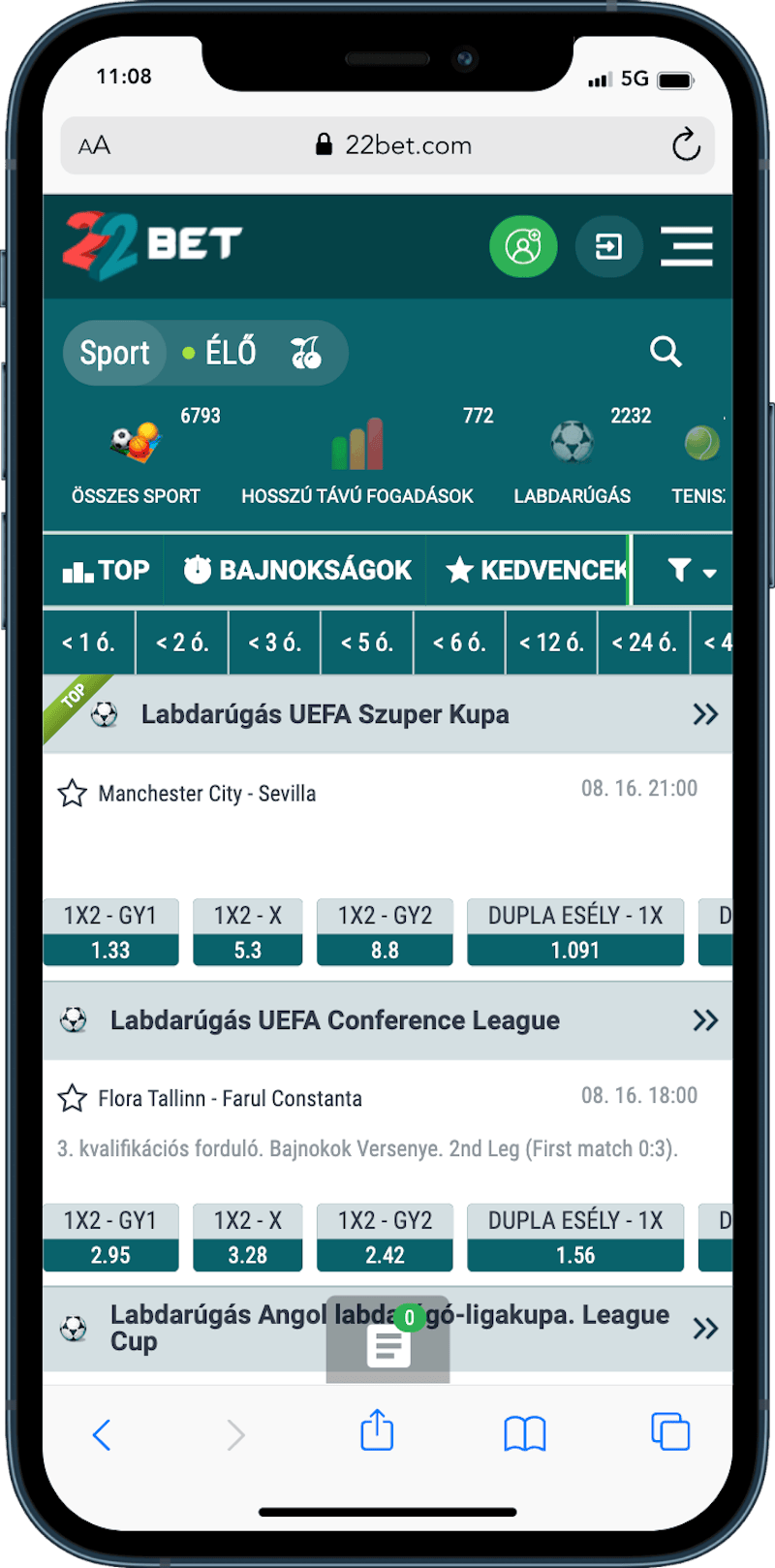Open the filter dropdown
Image resolution: width=775 pixels, height=1568 pixels.
tap(692, 570)
